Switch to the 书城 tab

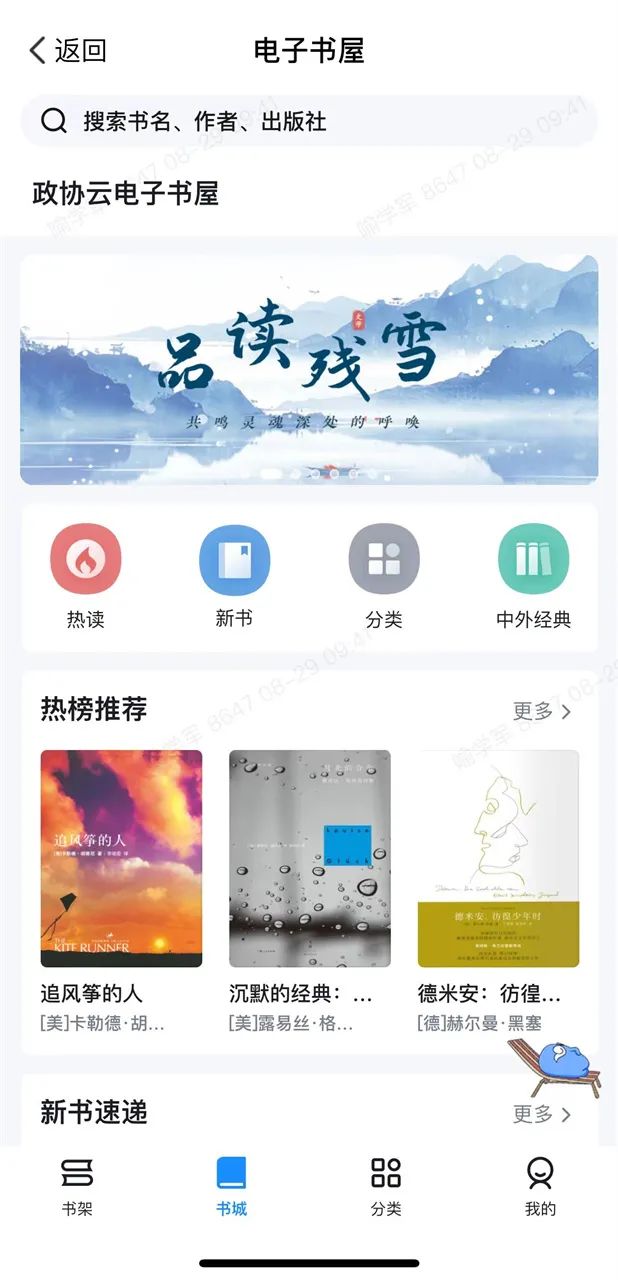tap(231, 1186)
